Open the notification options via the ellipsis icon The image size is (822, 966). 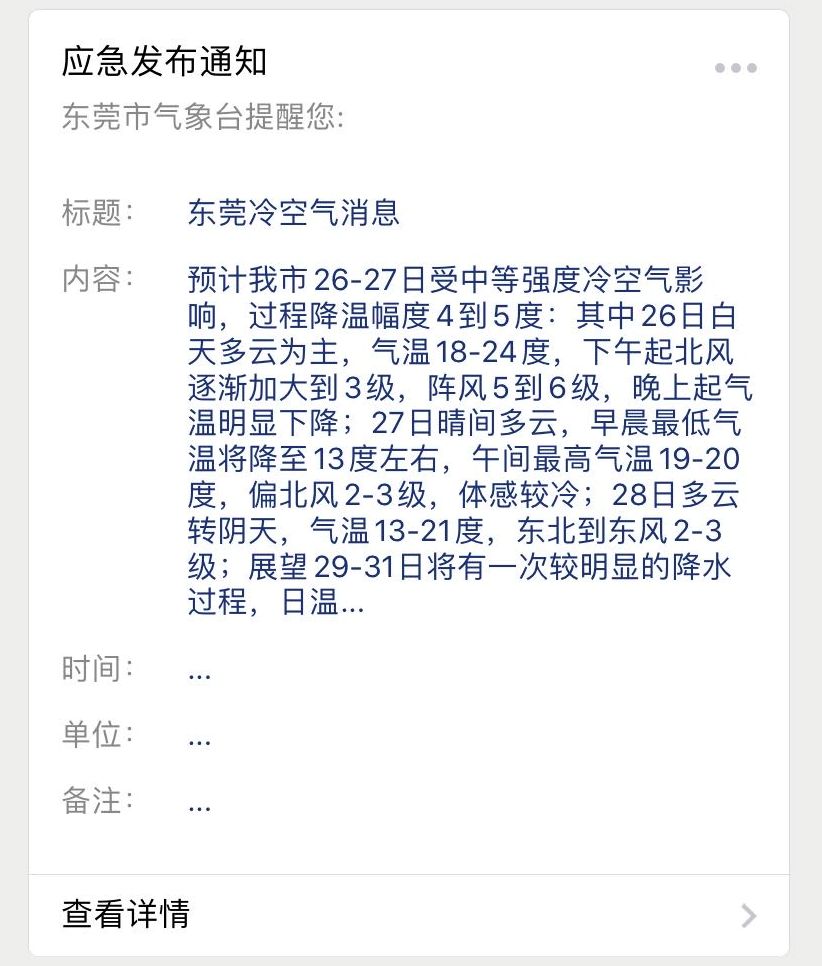coord(735,67)
